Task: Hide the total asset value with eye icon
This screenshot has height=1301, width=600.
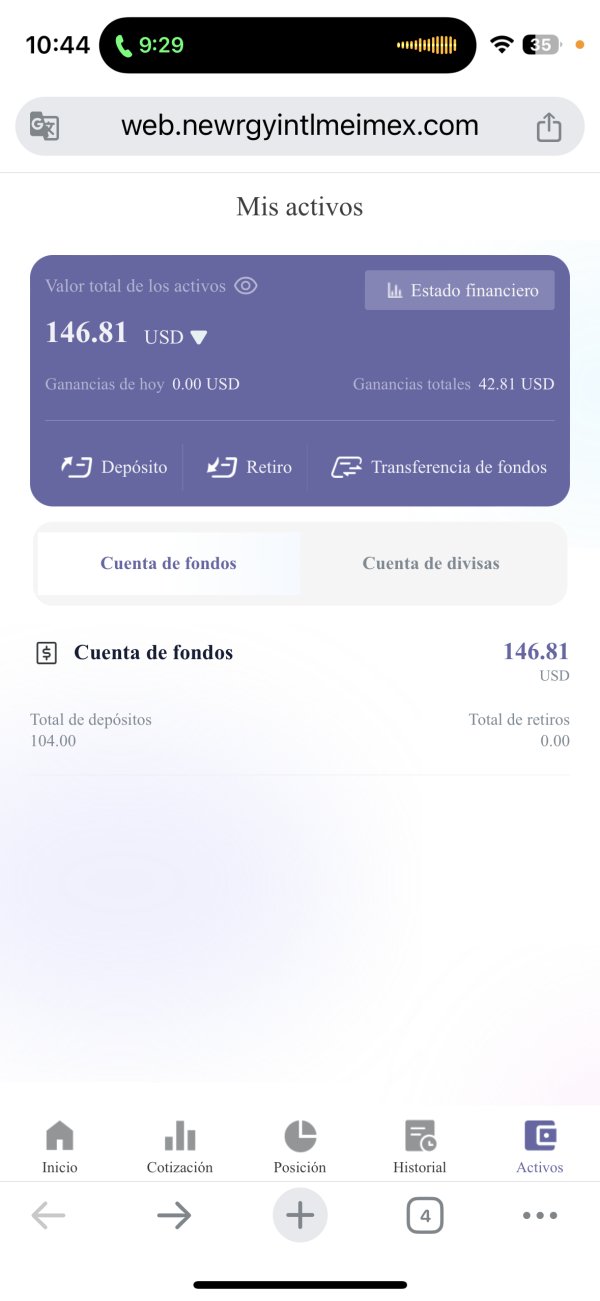Action: click(246, 286)
